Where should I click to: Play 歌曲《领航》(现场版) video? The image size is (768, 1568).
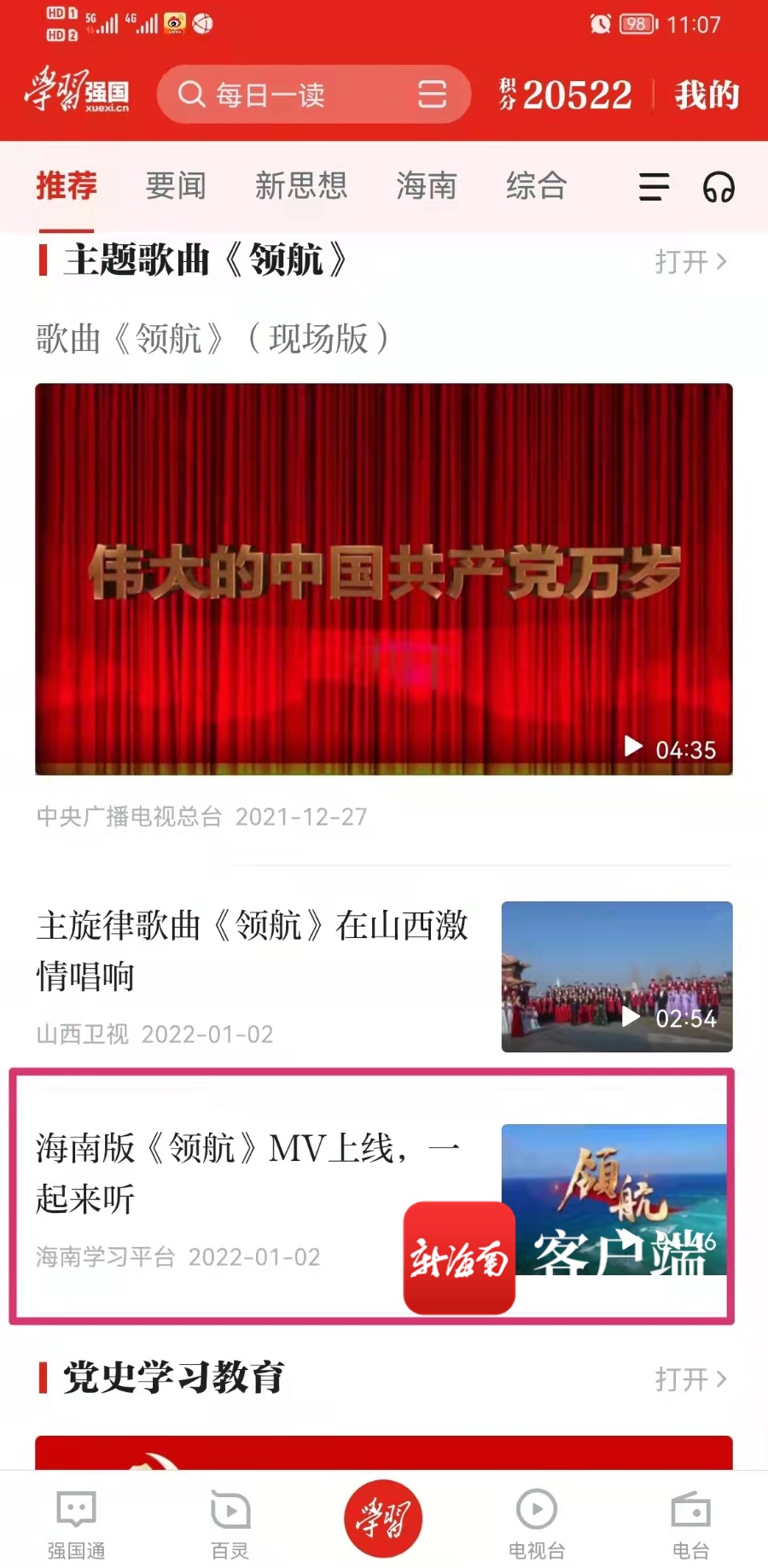pos(384,579)
